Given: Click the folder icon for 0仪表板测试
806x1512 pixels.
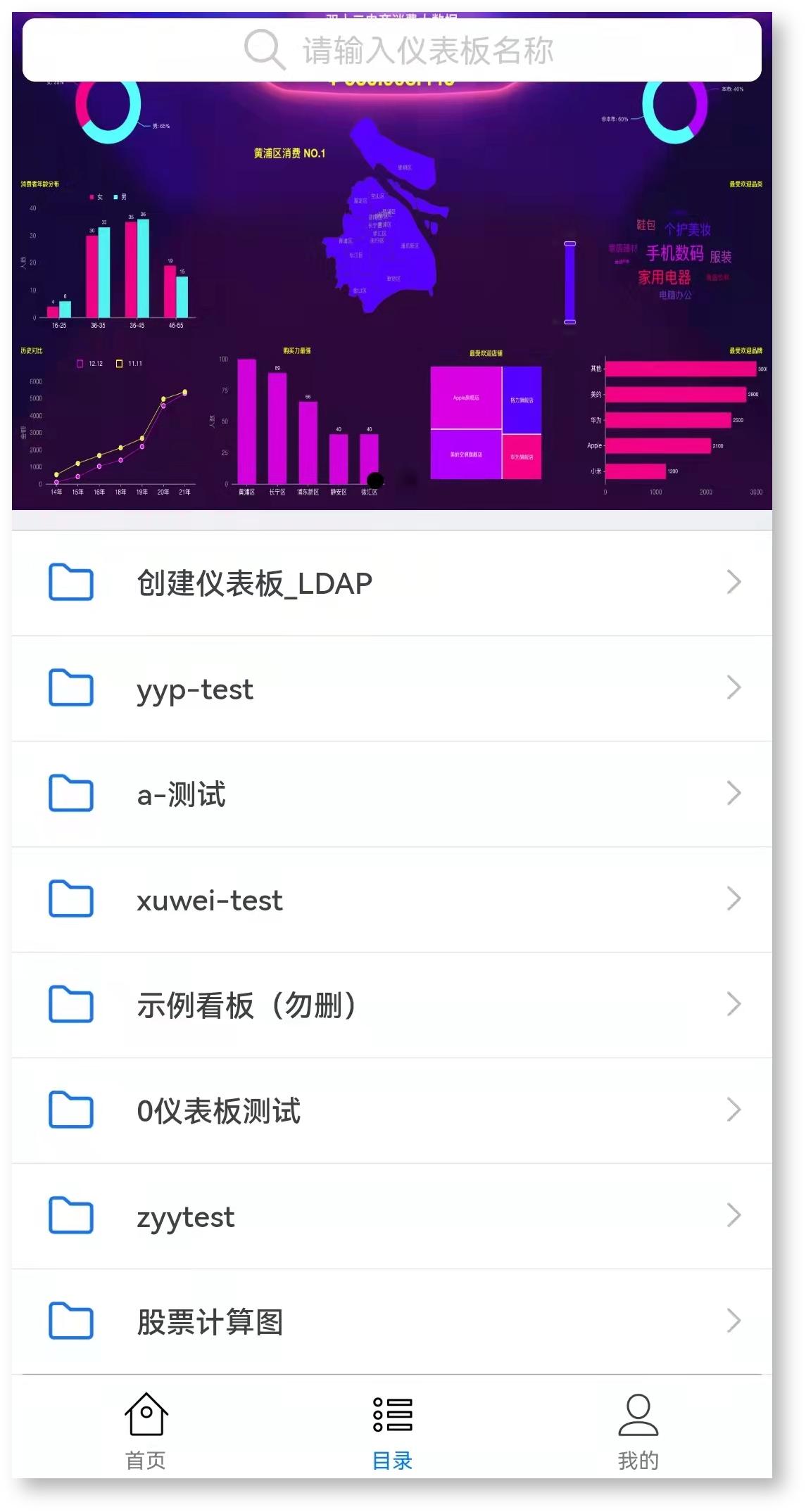Looking at the screenshot, I should pyautogui.click(x=70, y=1112).
